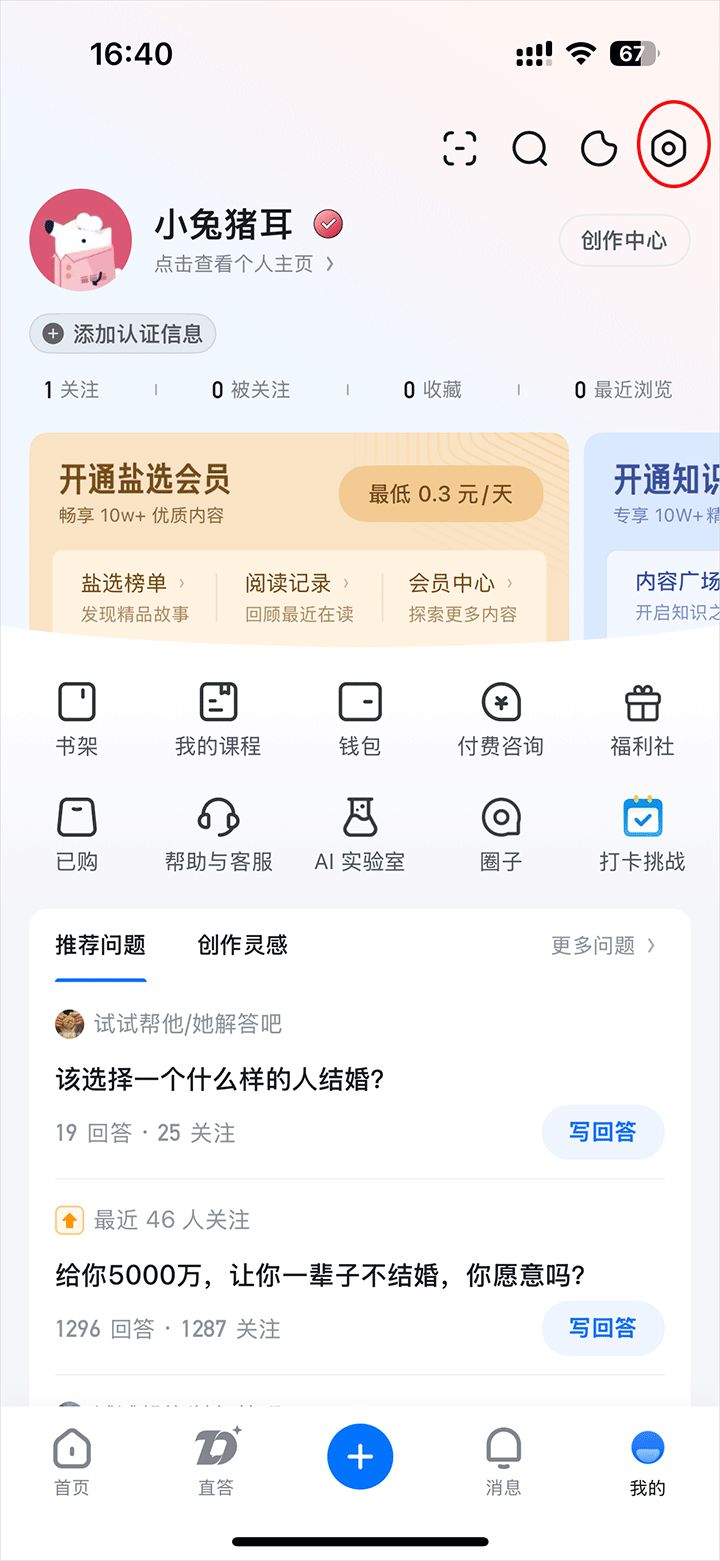Image resolution: width=720 pixels, height=1561 pixels.
Task: View personal homepage via 点击查看个人主页
Action: [243, 264]
